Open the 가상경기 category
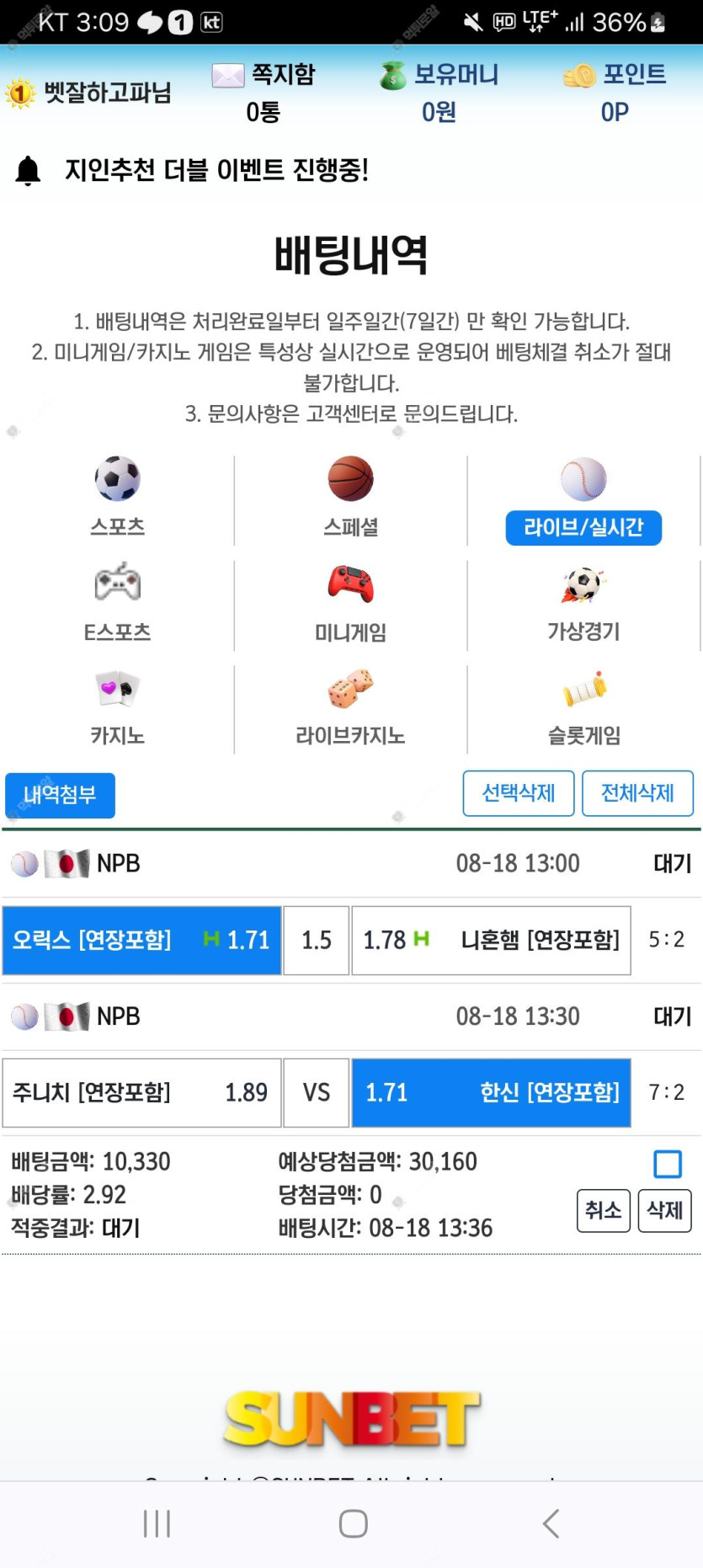The height and width of the screenshot is (1568, 703). pos(583,602)
